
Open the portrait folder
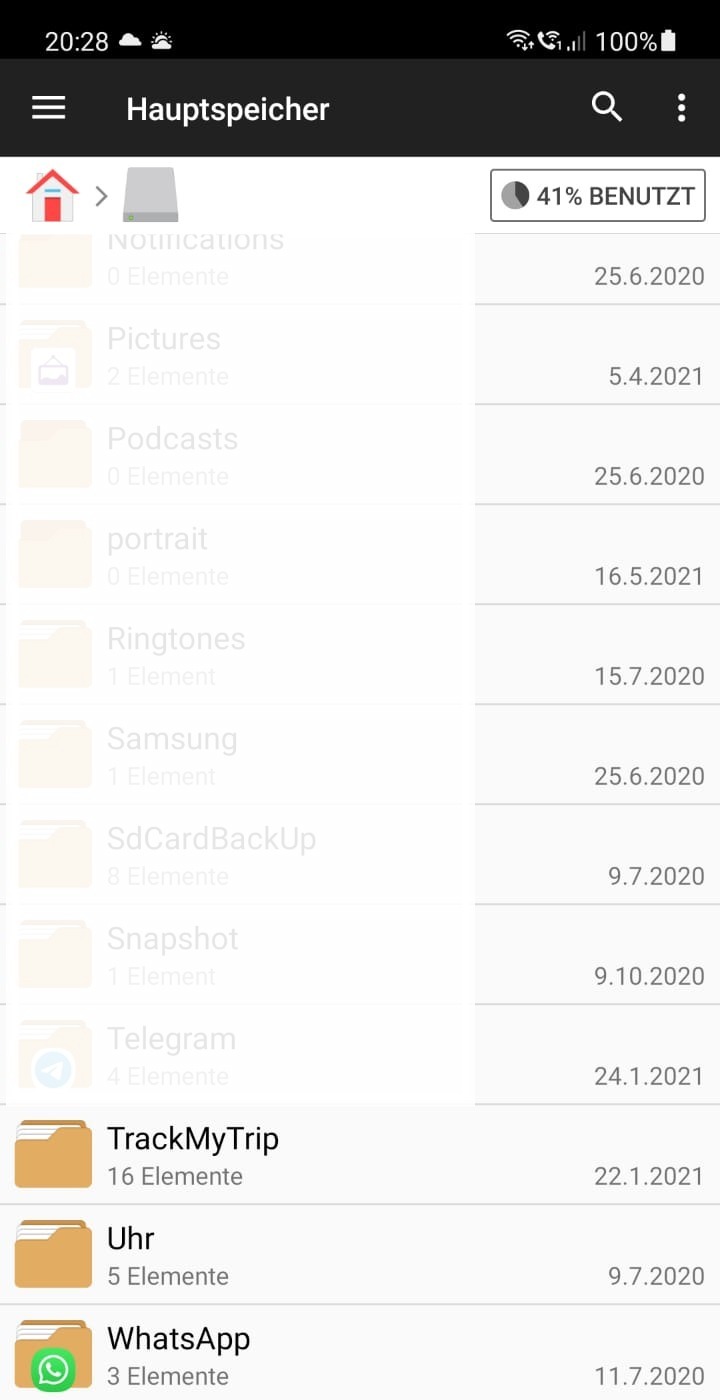tap(360, 555)
